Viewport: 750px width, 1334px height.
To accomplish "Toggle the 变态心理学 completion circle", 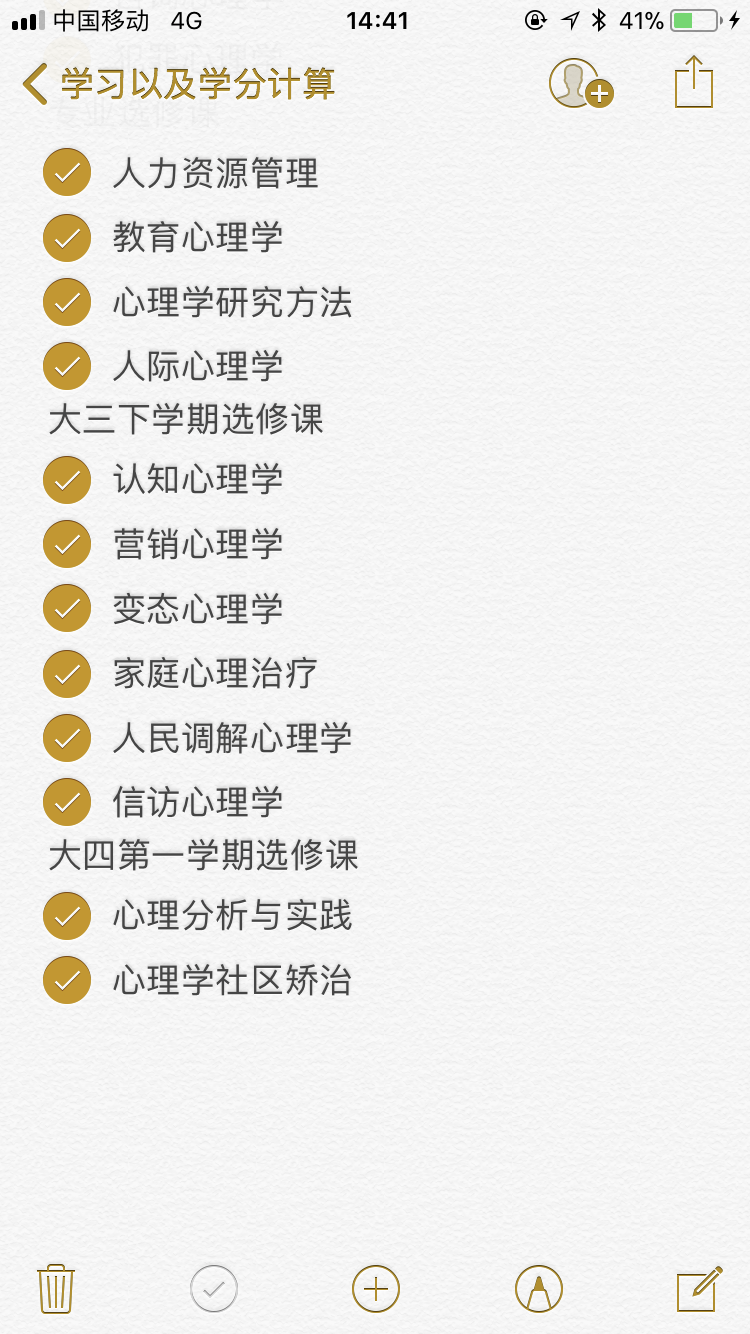I will [x=66, y=608].
